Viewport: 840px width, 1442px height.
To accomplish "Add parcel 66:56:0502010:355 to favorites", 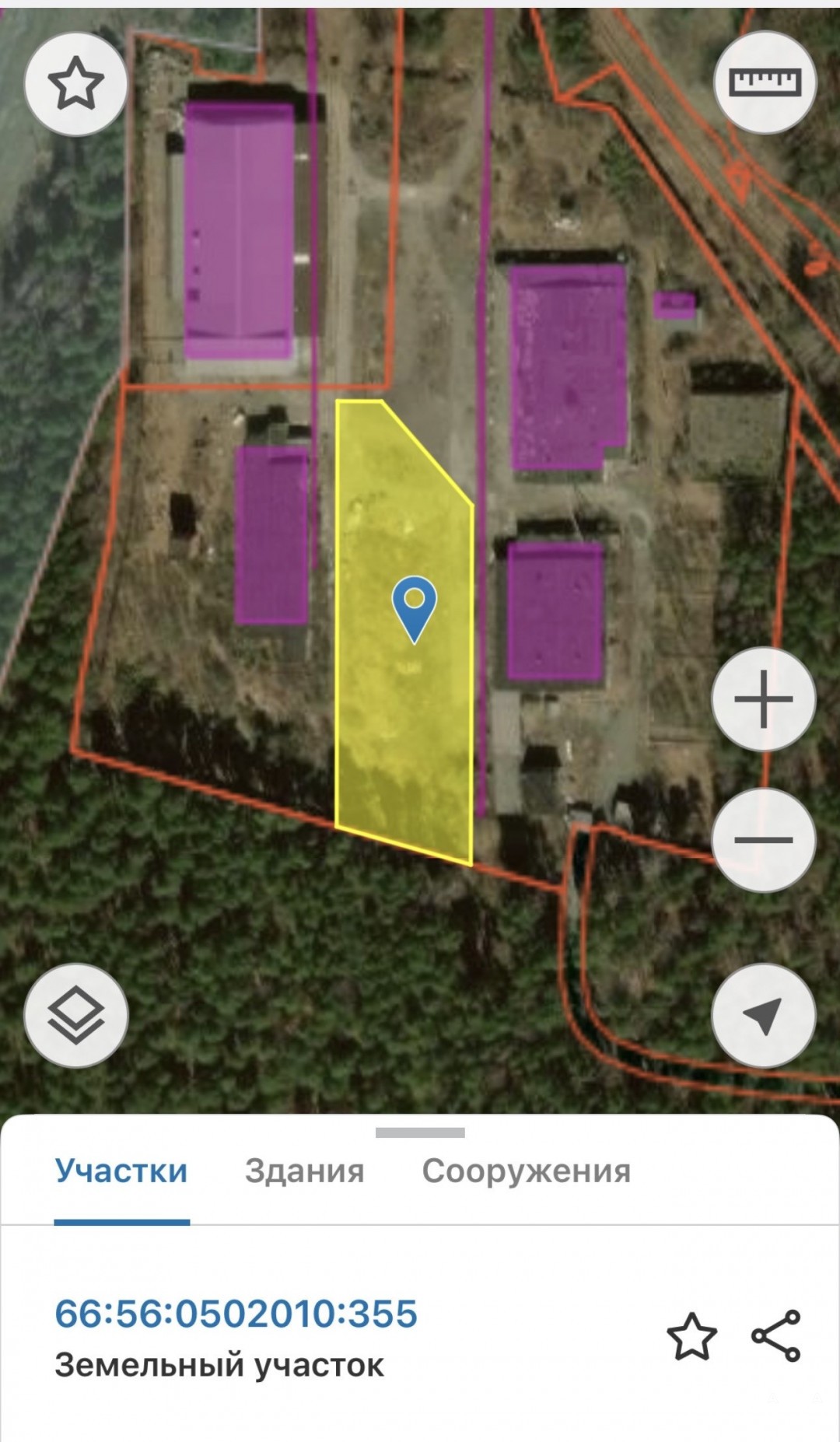I will (691, 1336).
